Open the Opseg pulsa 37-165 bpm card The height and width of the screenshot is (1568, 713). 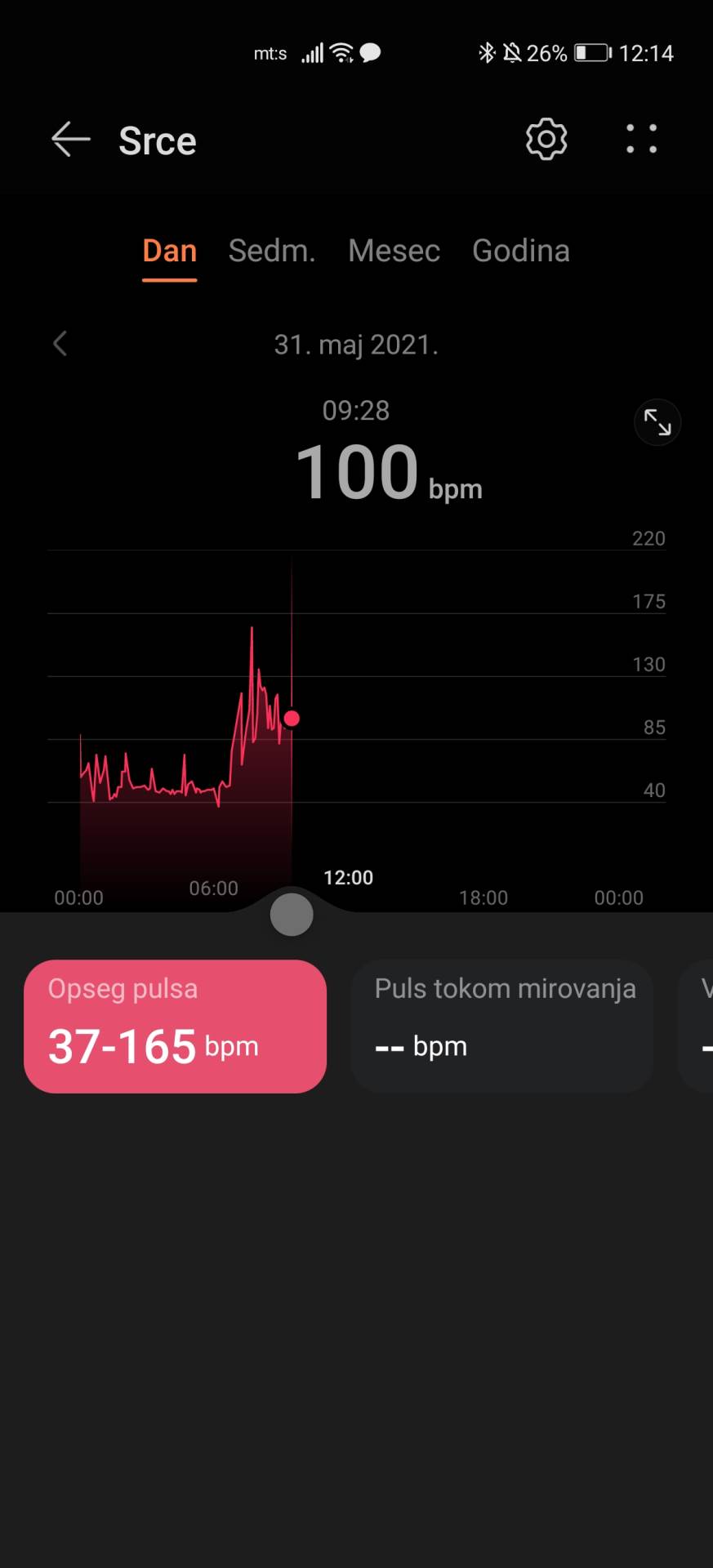[175, 1026]
